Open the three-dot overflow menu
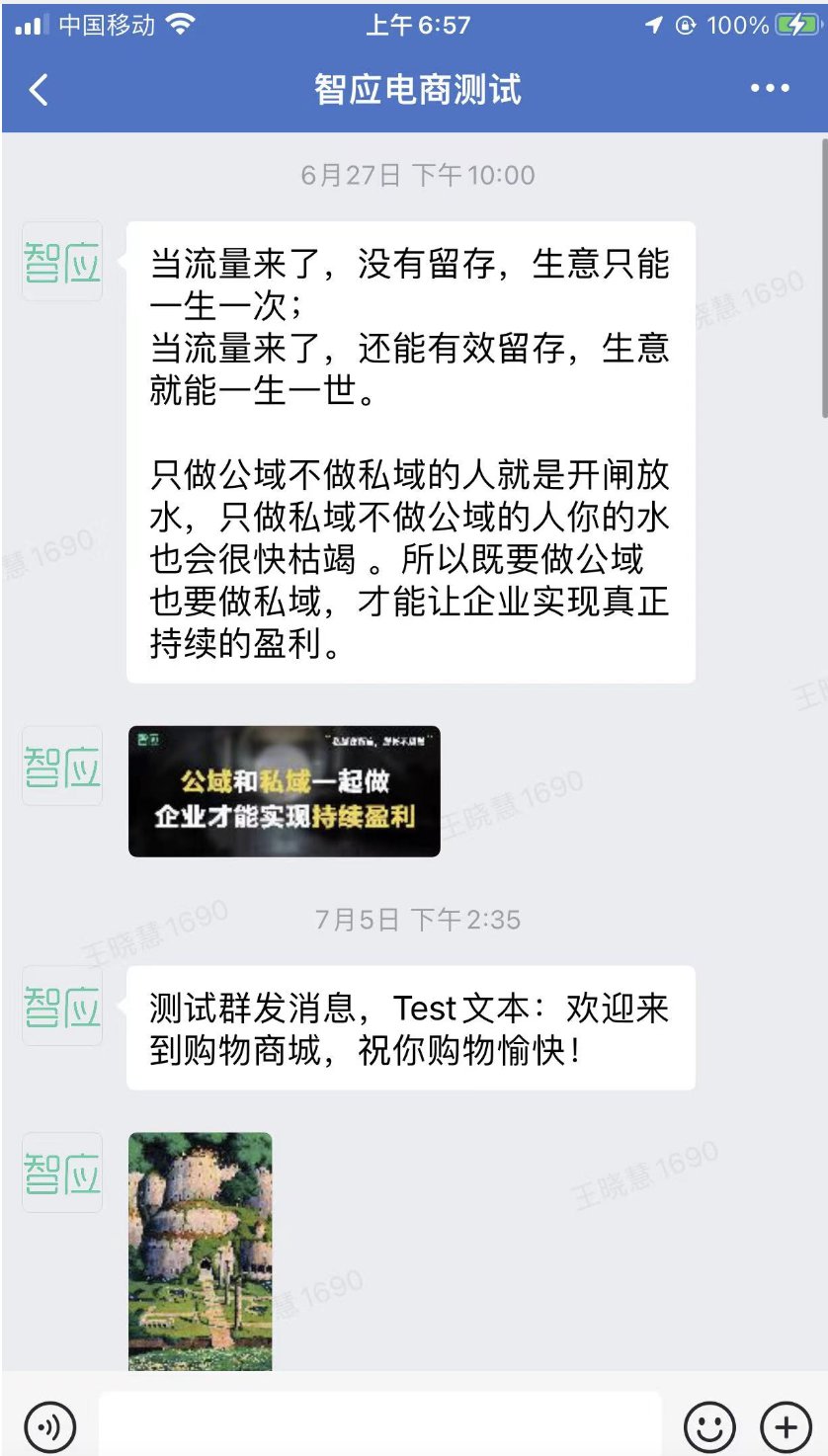Viewport: 828px width, 1456px height. point(770,89)
